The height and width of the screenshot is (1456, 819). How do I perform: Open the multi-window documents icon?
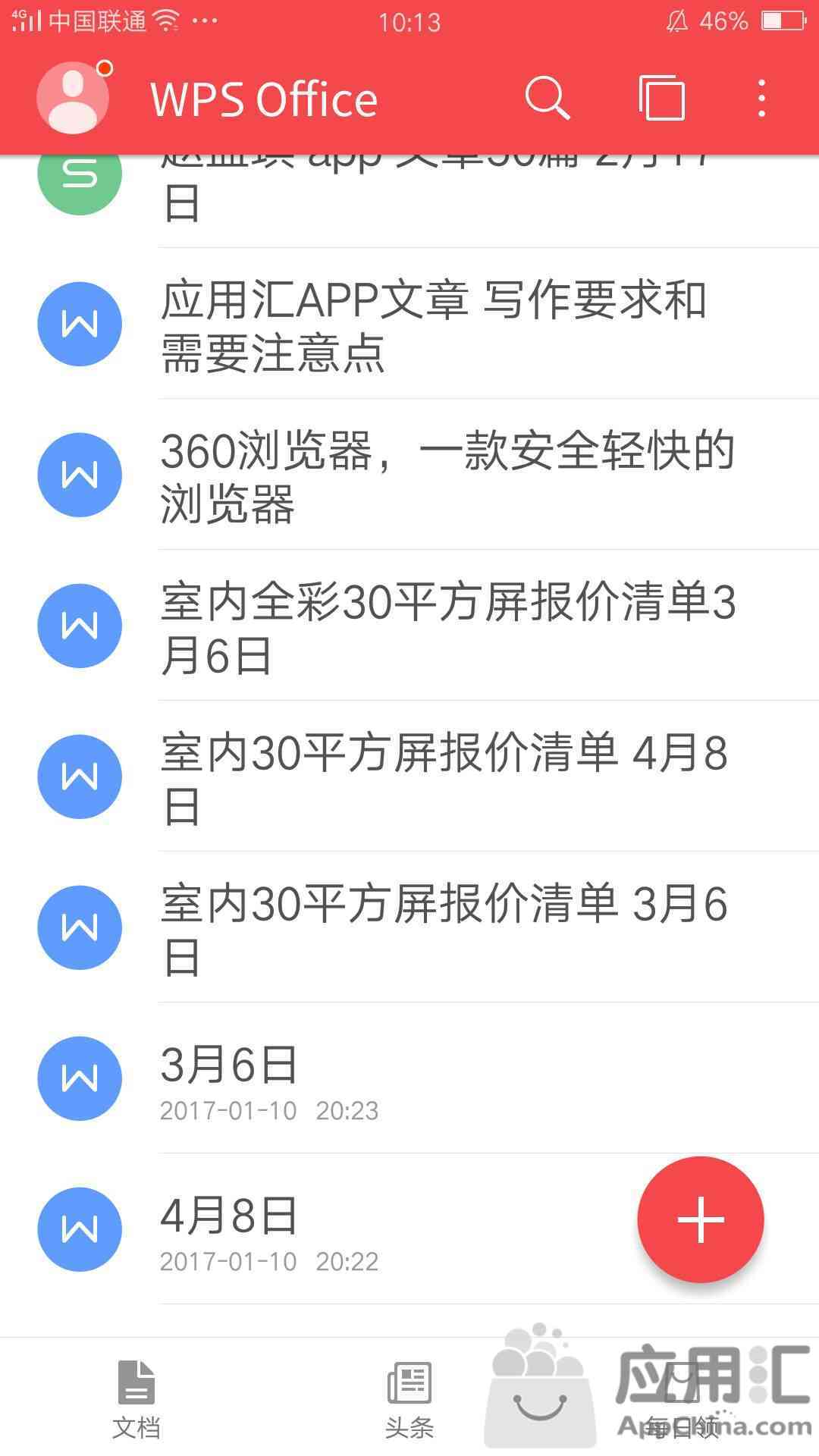tap(661, 98)
